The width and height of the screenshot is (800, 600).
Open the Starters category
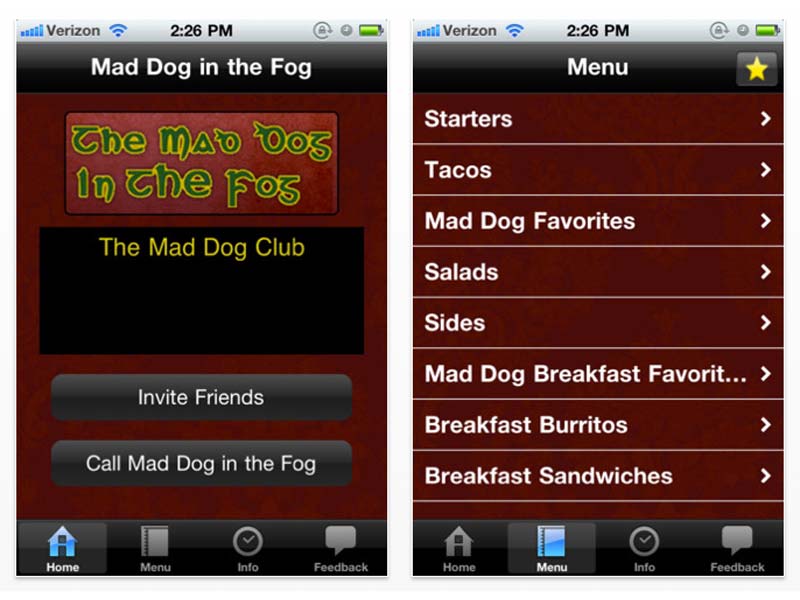(598, 118)
